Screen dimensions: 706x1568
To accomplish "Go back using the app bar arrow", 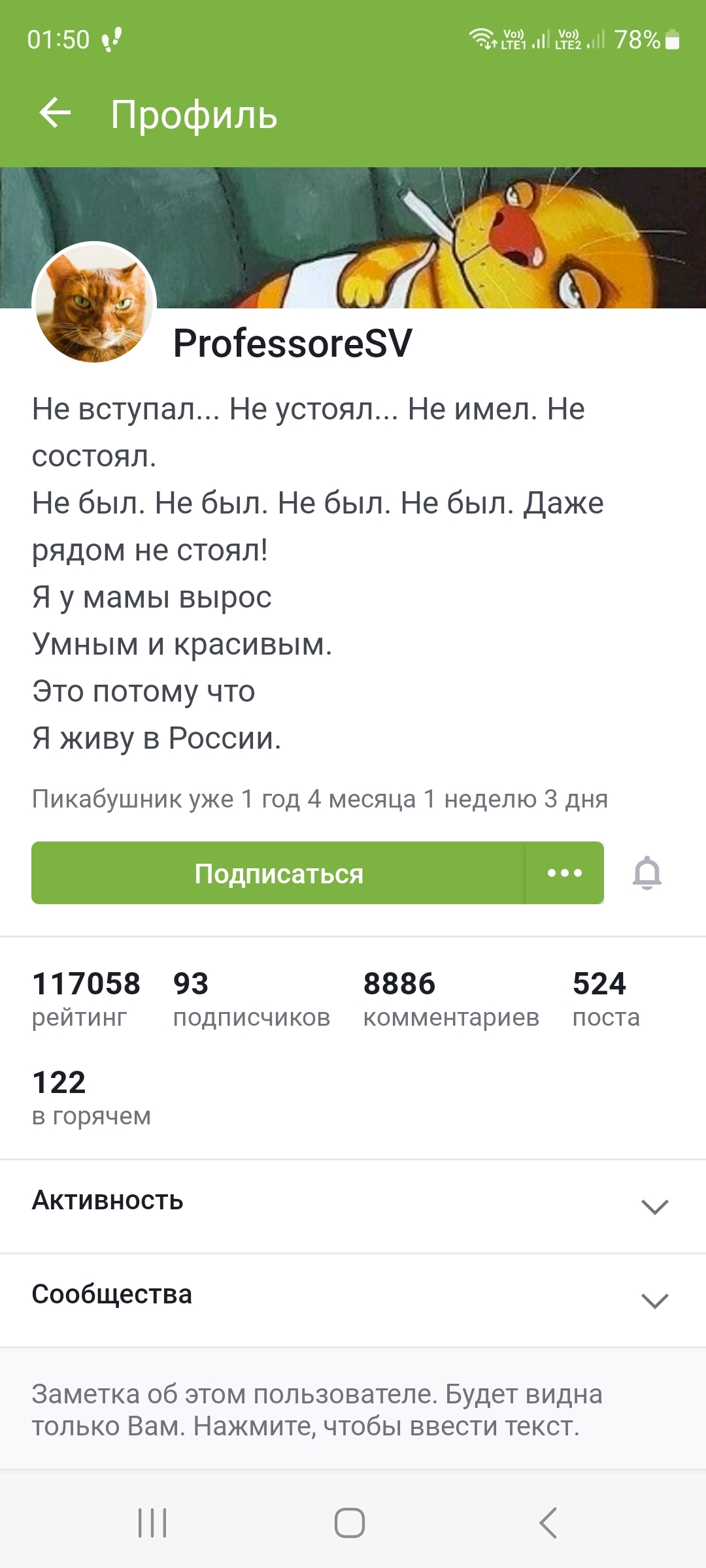I will point(55,114).
